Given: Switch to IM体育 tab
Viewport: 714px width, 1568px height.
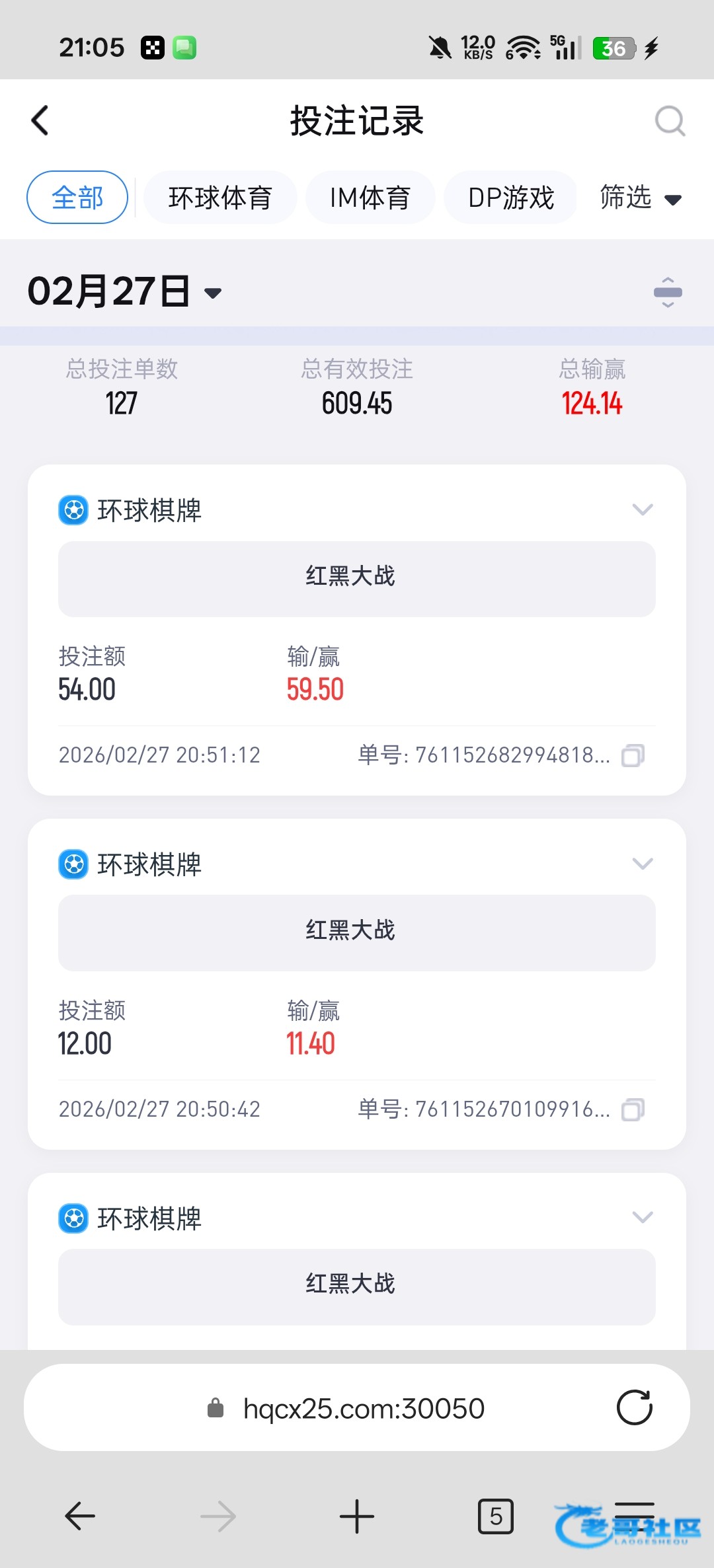Looking at the screenshot, I should 370,198.
